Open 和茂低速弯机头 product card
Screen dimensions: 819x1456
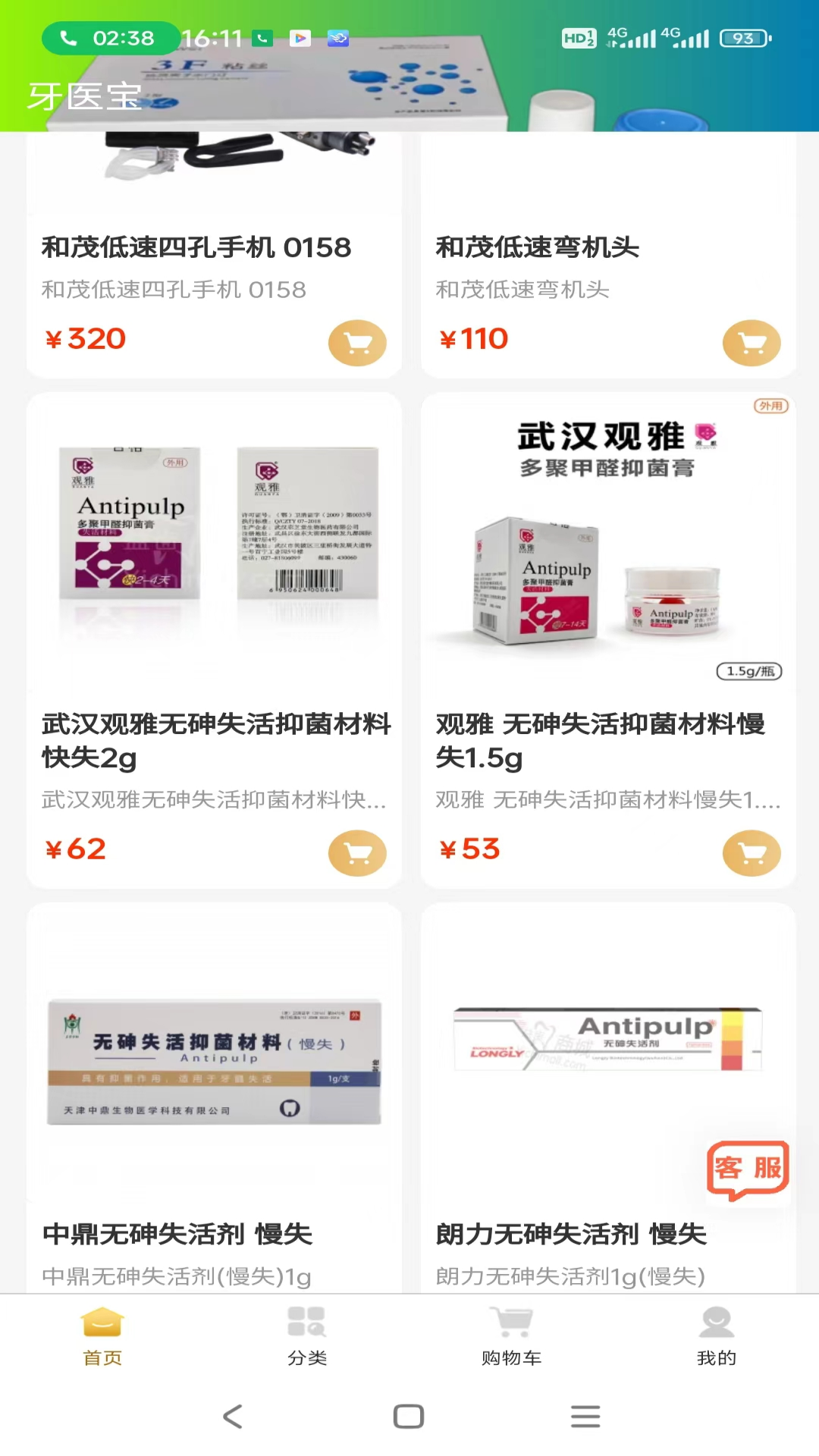(x=537, y=248)
